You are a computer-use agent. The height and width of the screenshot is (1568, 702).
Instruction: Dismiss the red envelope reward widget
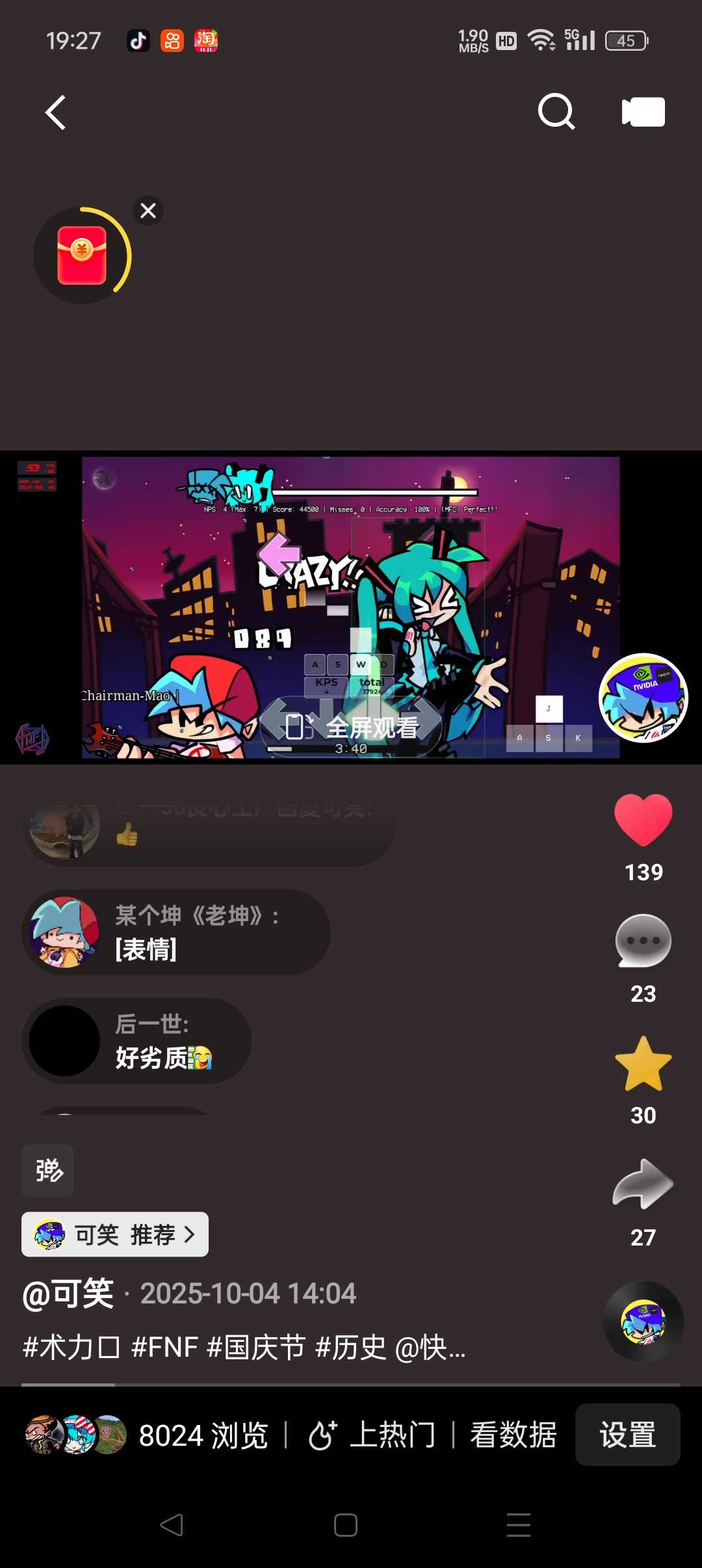(x=148, y=211)
